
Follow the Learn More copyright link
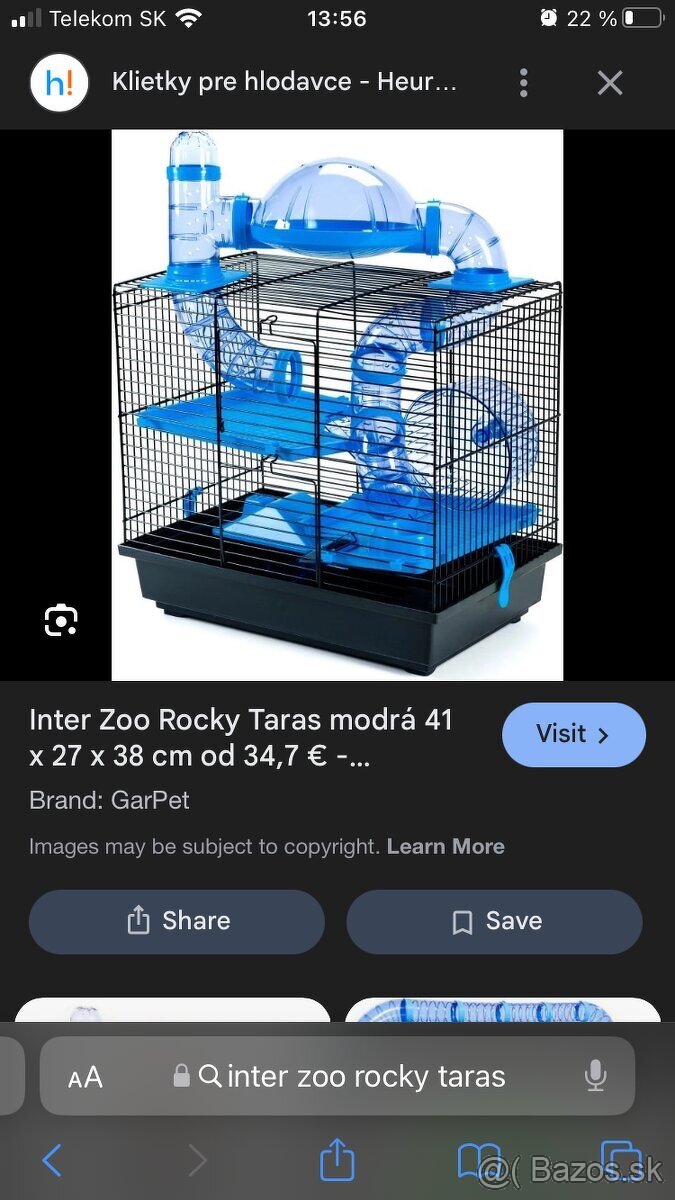pos(445,847)
